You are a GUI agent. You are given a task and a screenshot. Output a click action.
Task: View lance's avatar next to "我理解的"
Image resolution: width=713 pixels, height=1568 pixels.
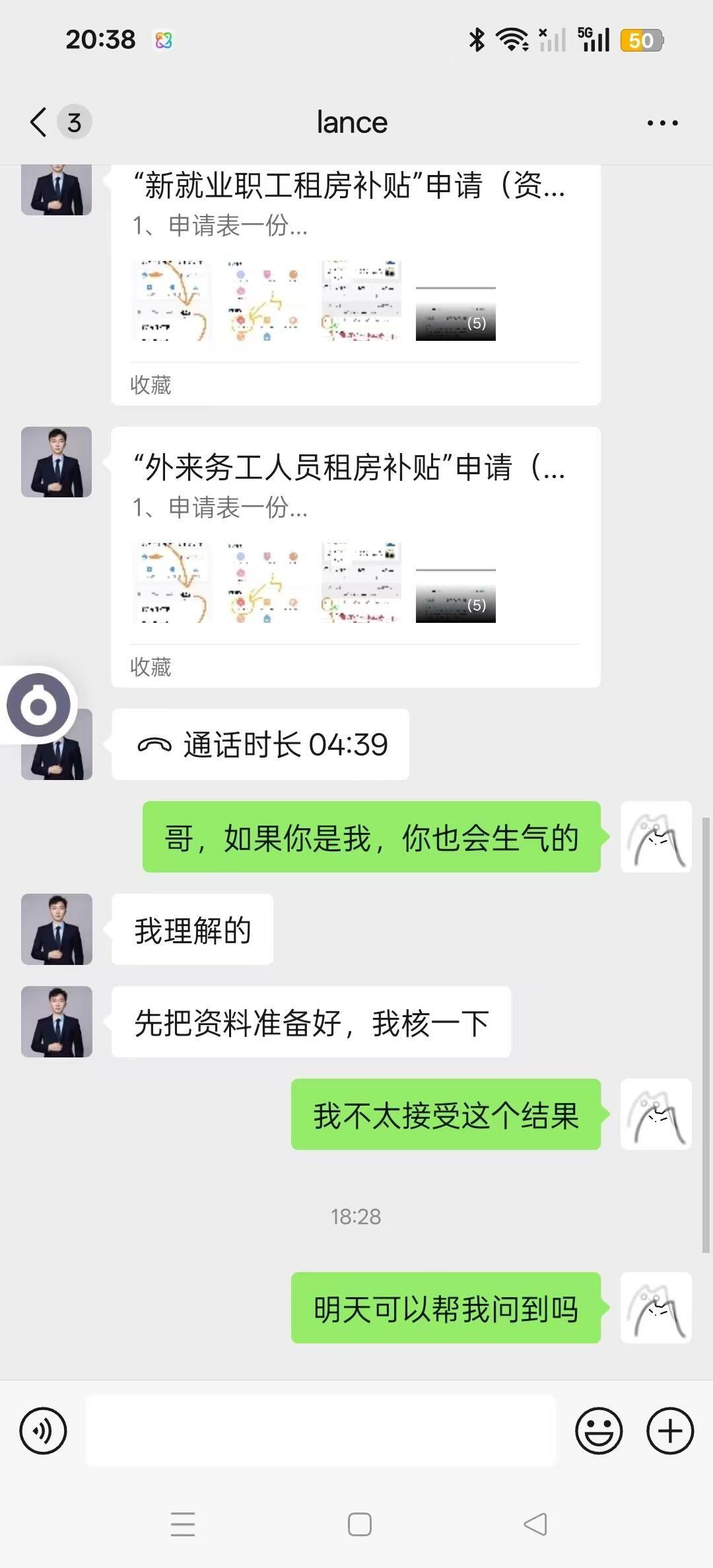pyautogui.click(x=57, y=929)
